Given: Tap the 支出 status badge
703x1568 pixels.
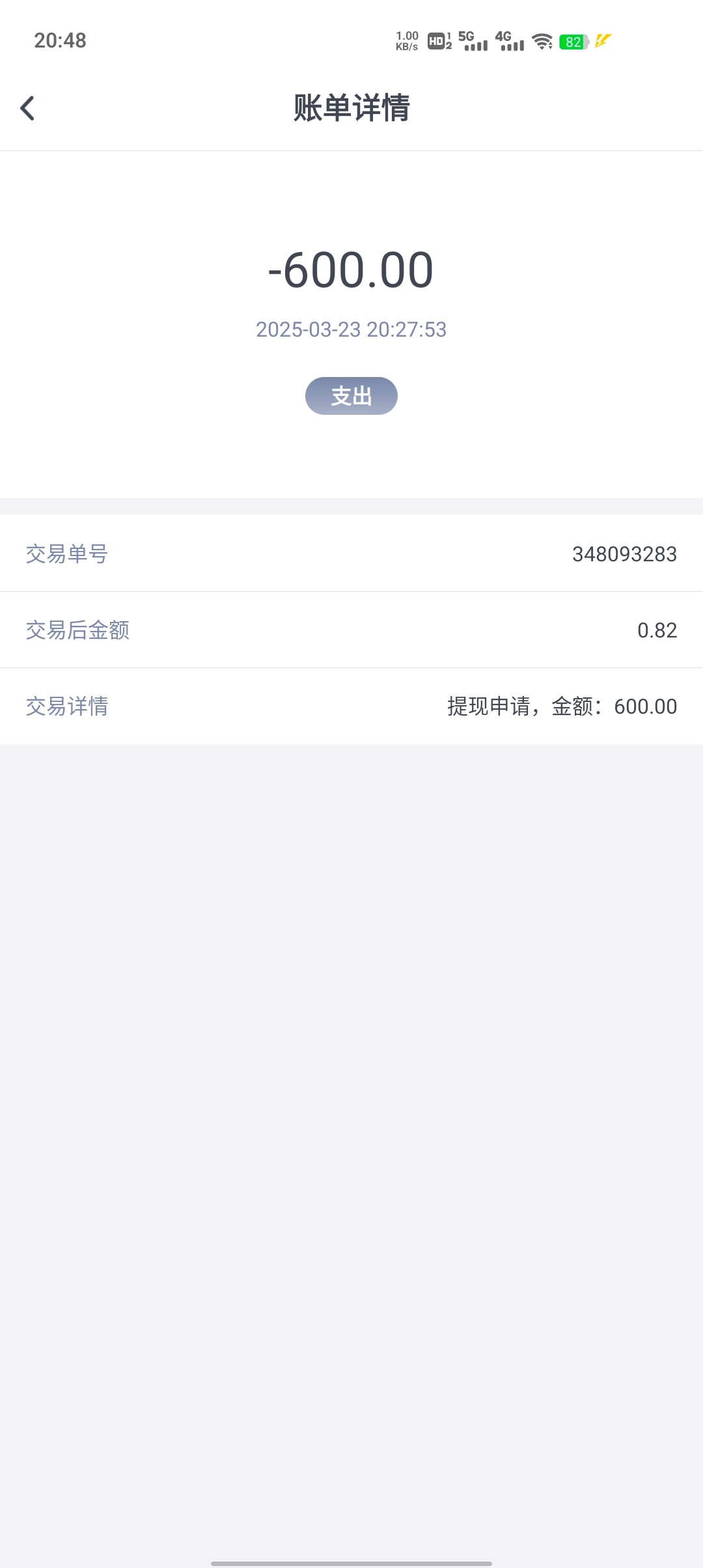Looking at the screenshot, I should coord(351,395).
